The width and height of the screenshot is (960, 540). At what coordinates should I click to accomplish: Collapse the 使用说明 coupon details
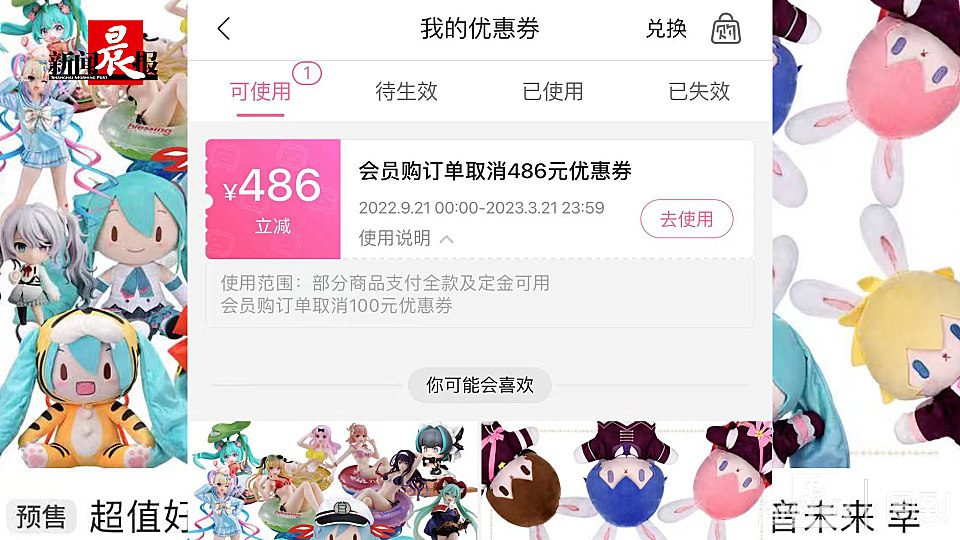(406, 238)
